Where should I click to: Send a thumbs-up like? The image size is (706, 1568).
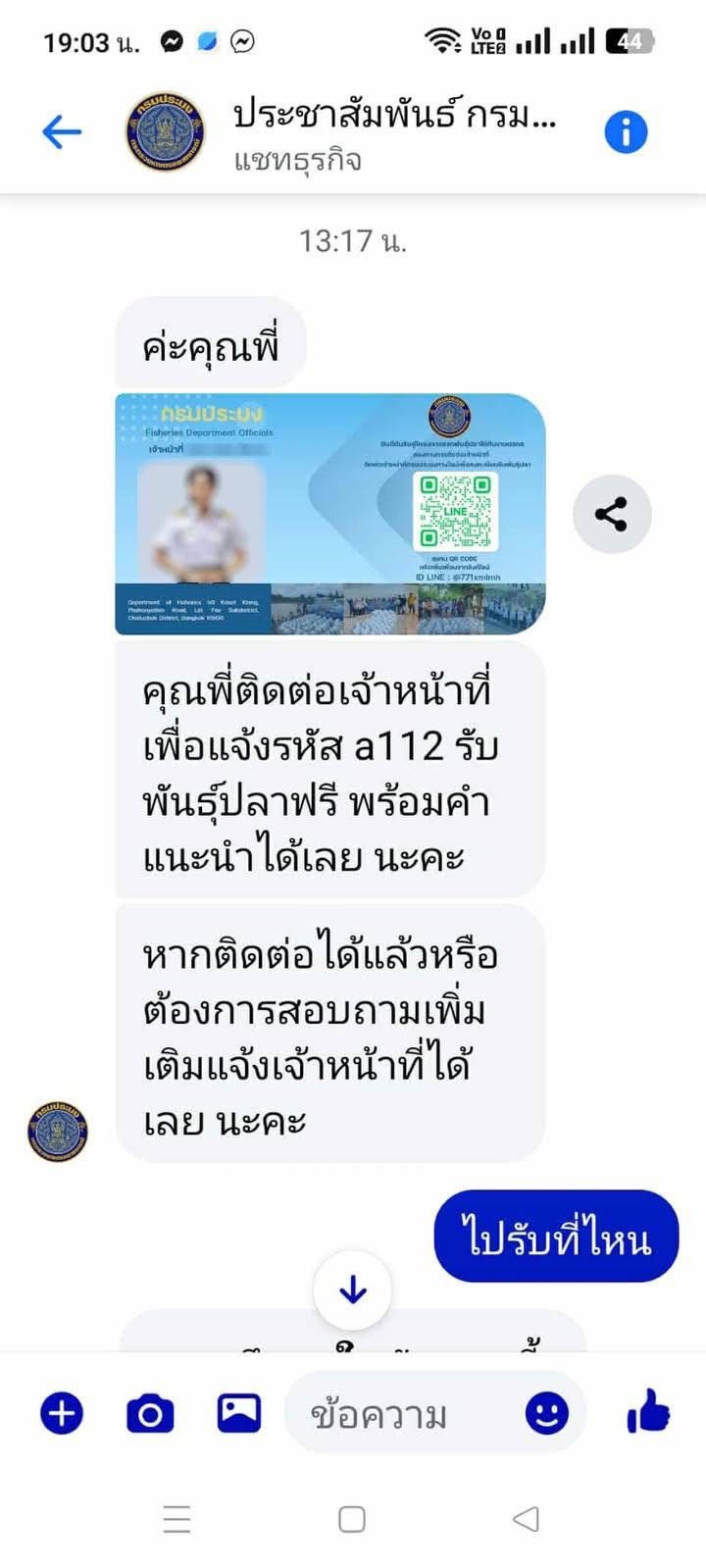(x=648, y=1412)
